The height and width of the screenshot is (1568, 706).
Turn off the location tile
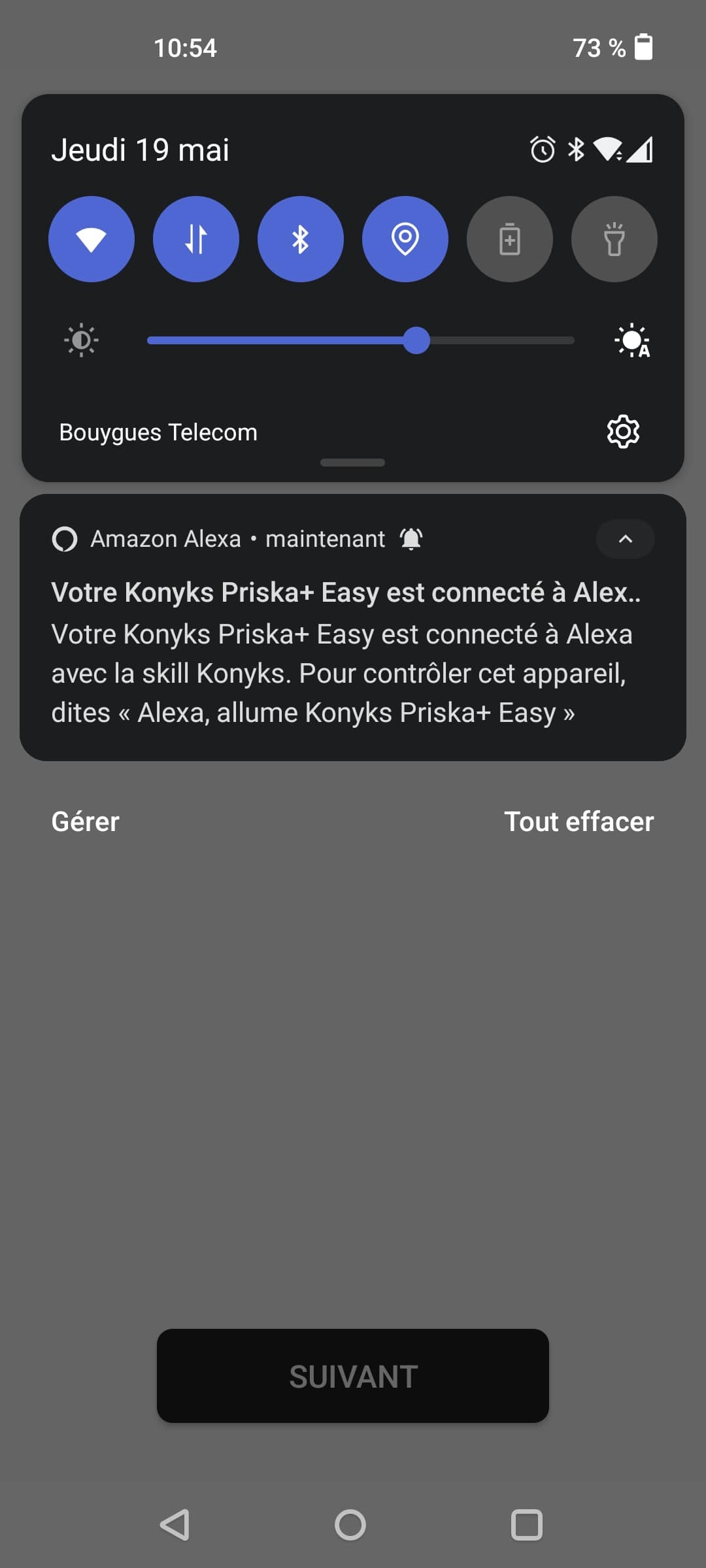point(405,239)
